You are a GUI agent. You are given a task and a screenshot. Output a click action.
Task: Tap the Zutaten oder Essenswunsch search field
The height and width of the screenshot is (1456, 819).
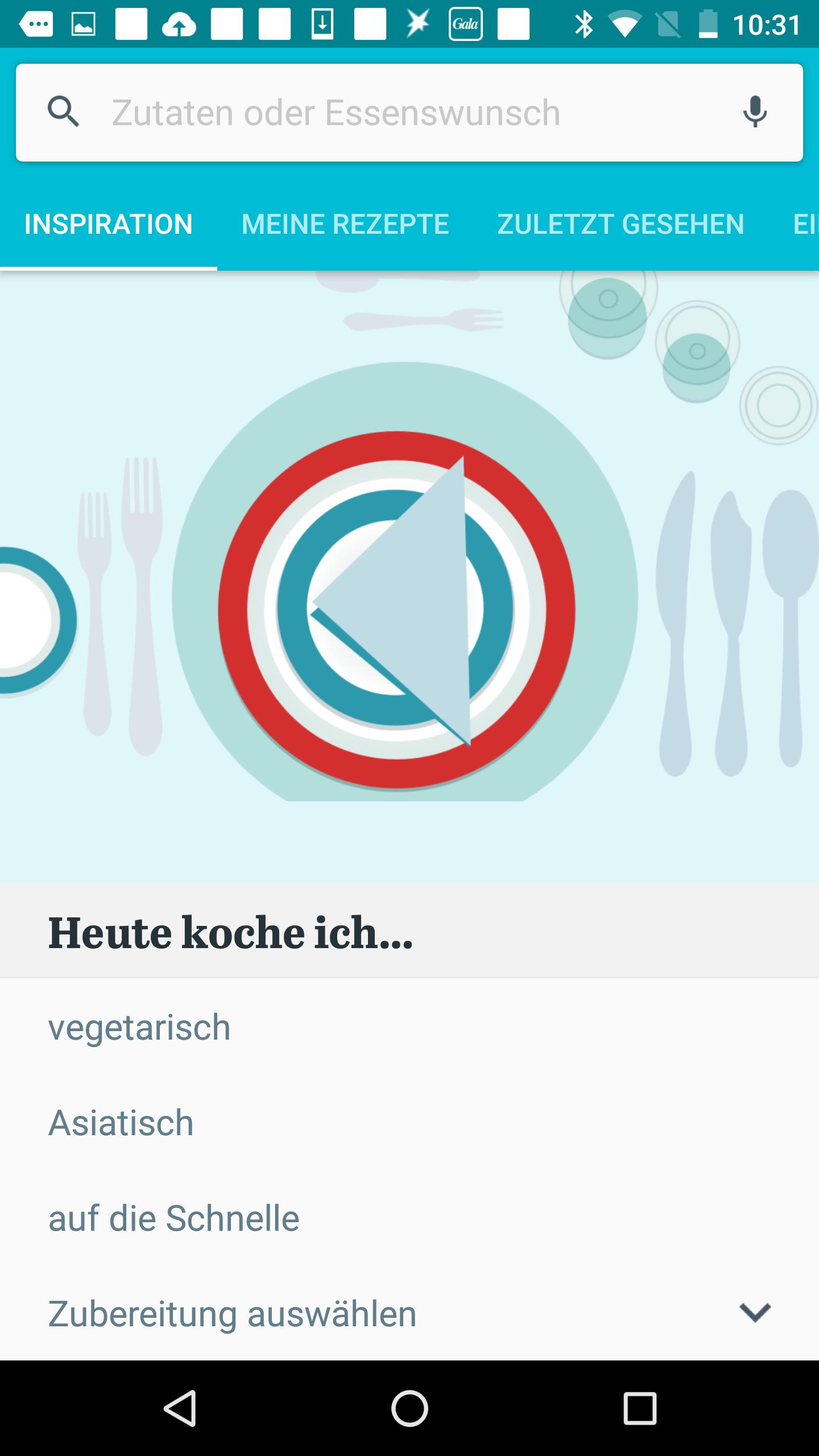(x=398, y=112)
